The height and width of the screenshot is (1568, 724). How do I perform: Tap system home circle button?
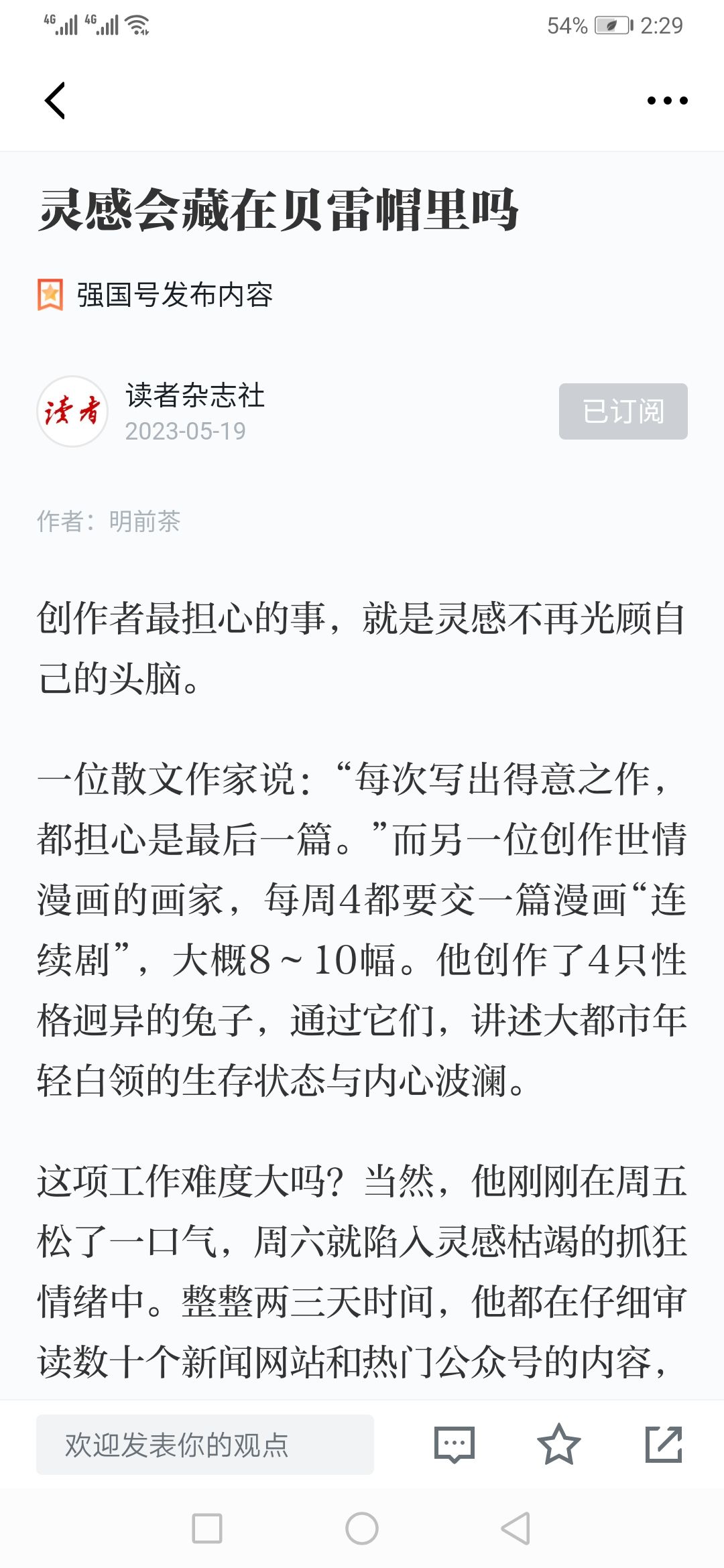pos(362,1528)
